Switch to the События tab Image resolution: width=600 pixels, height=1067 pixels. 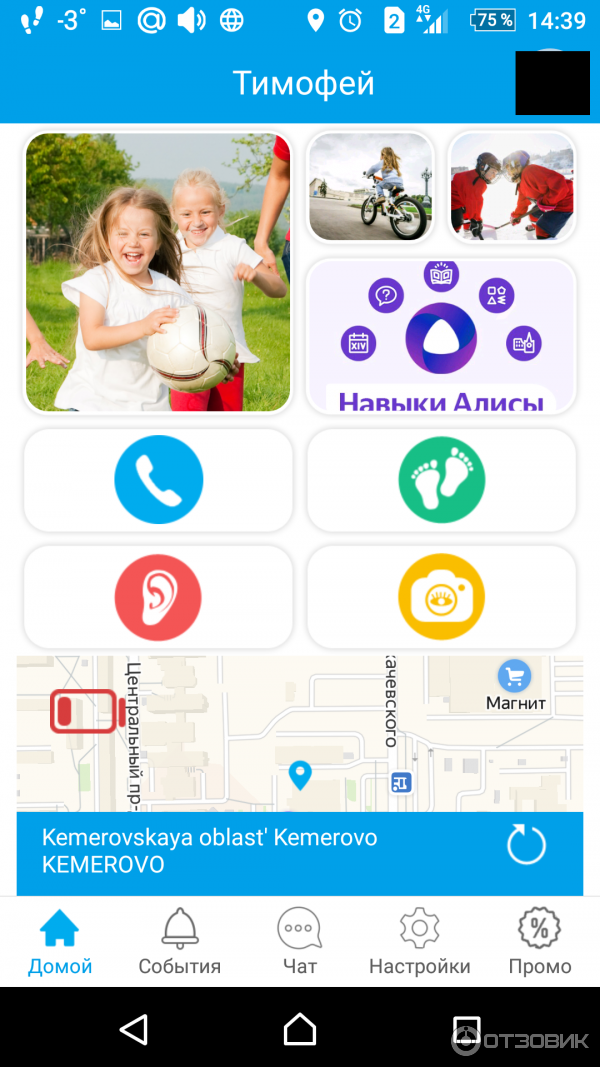coord(180,941)
